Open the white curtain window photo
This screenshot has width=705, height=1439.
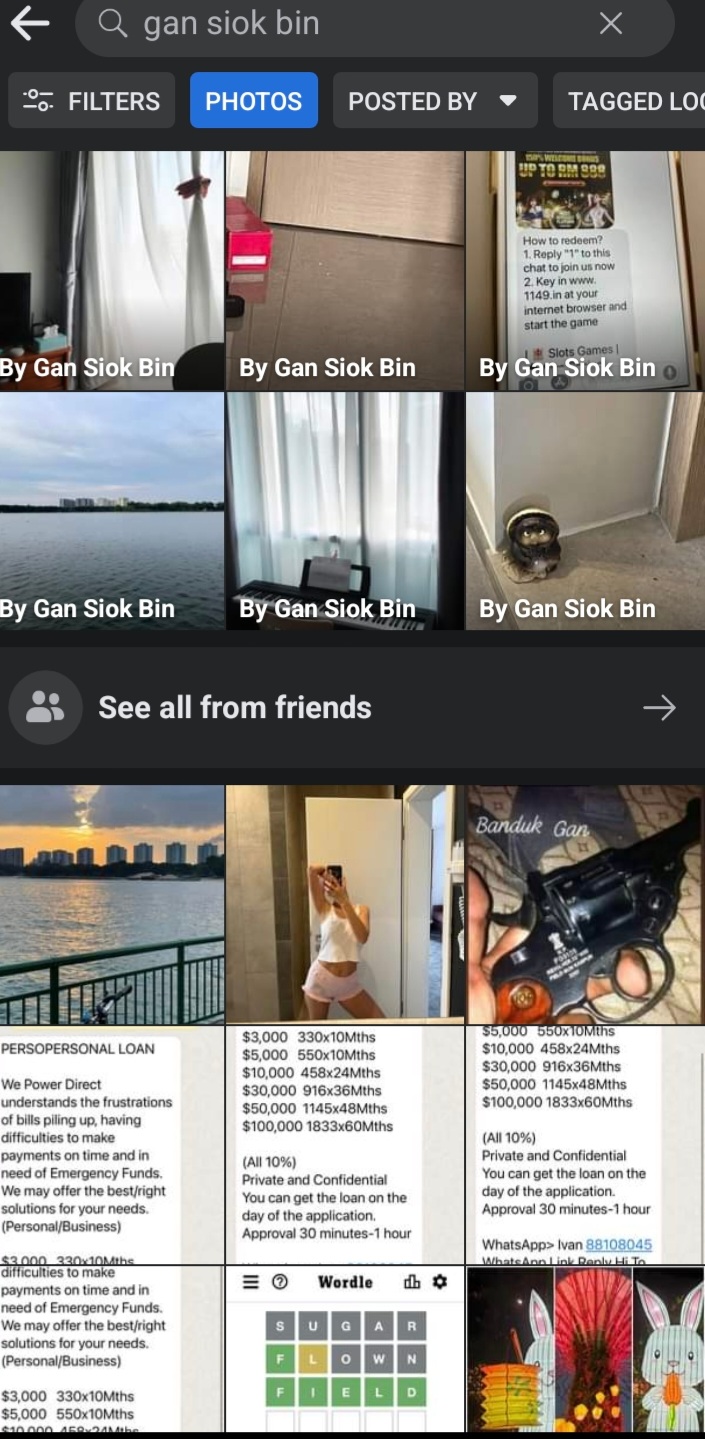pos(111,270)
